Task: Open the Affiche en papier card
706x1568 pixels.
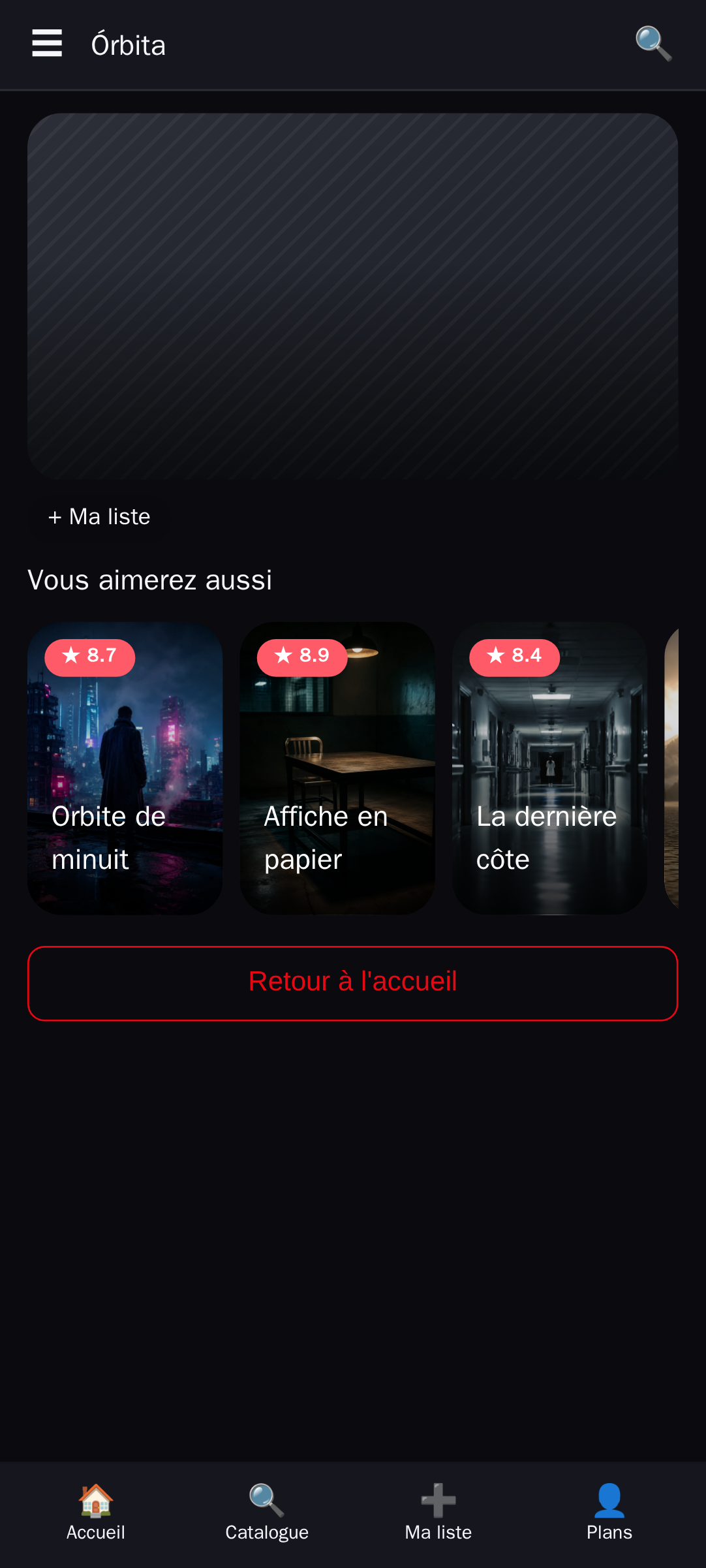Action: 337,768
